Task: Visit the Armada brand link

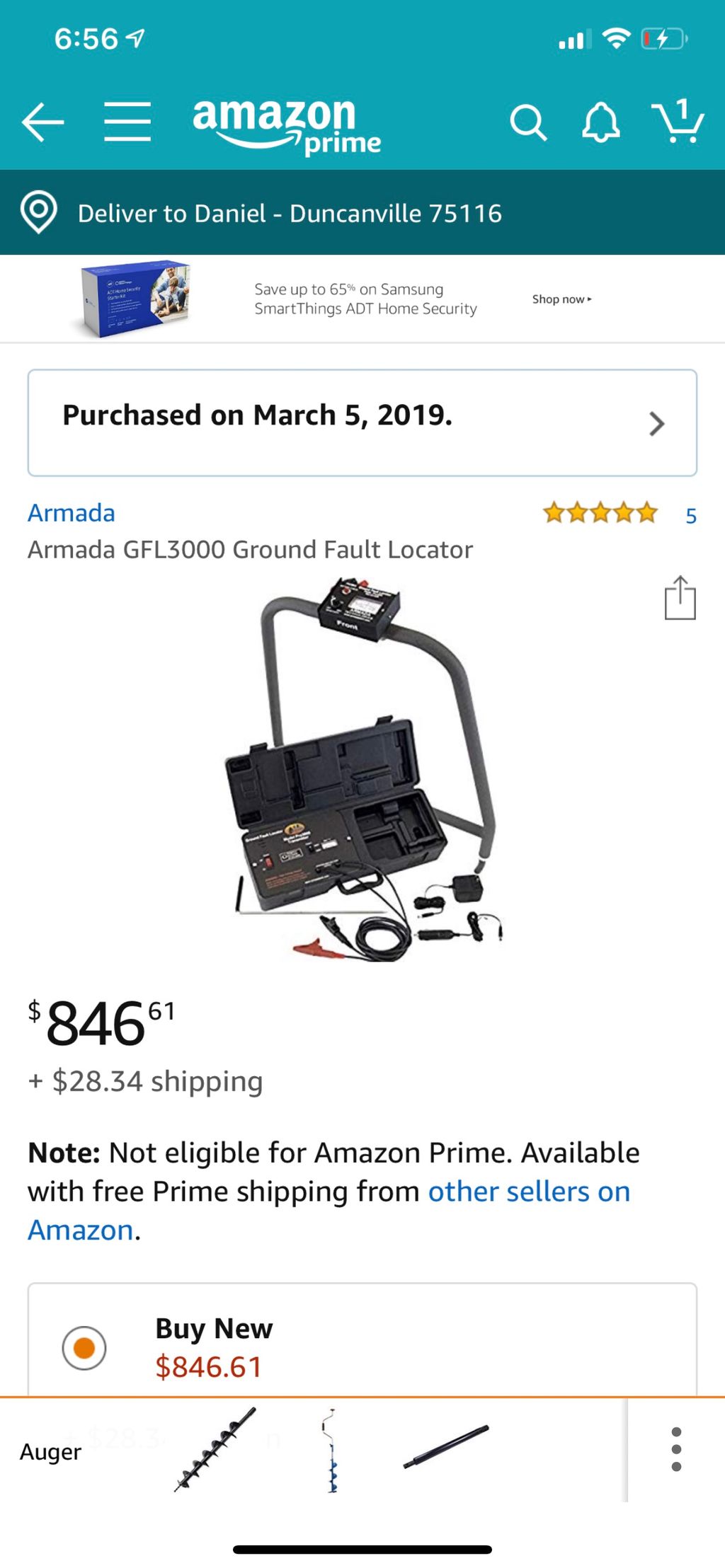Action: coord(72,513)
